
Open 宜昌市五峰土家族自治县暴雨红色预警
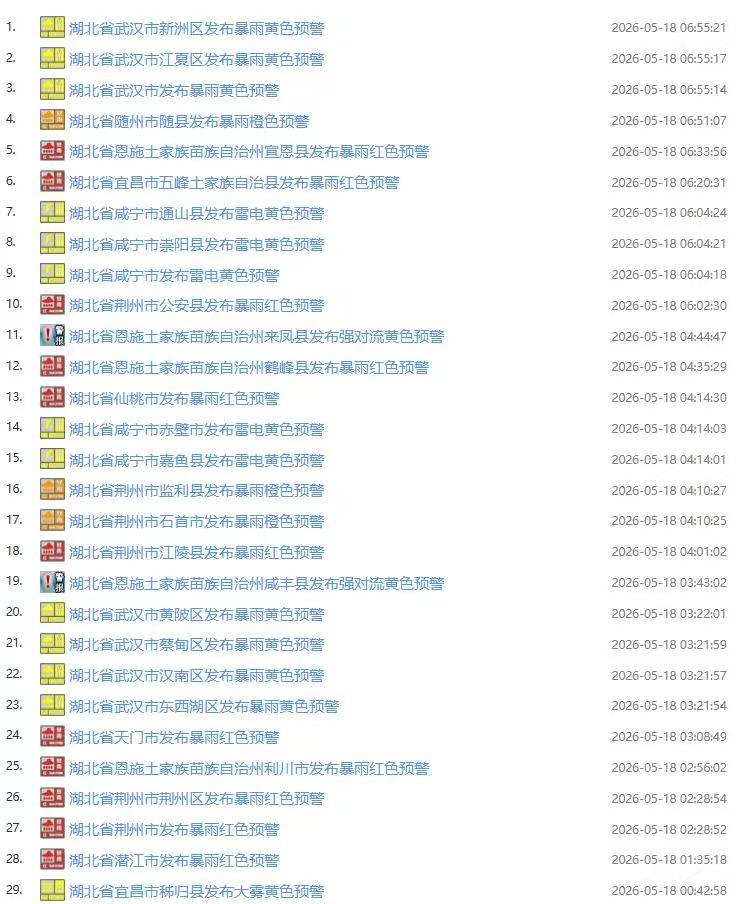[x=234, y=183]
